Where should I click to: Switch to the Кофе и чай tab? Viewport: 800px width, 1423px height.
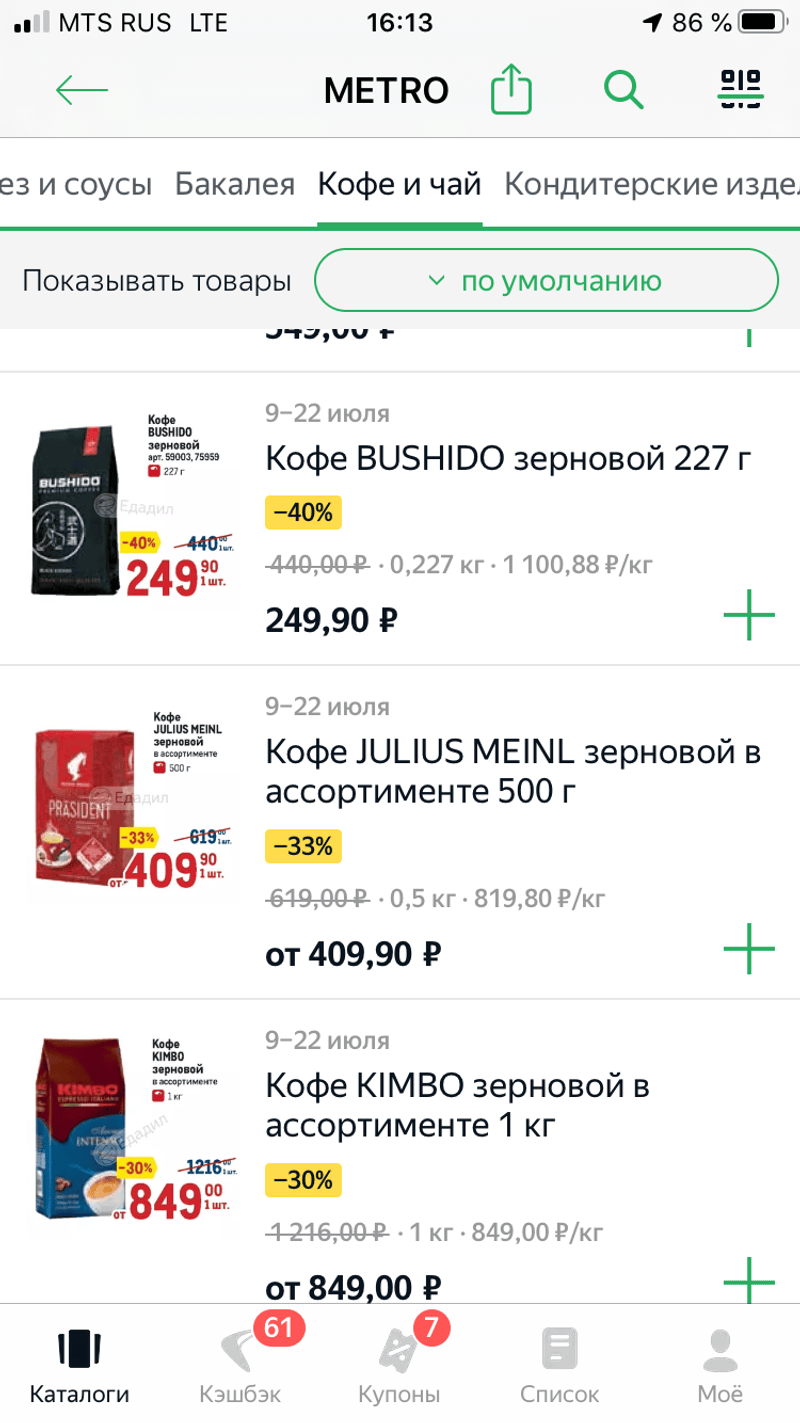click(x=399, y=185)
